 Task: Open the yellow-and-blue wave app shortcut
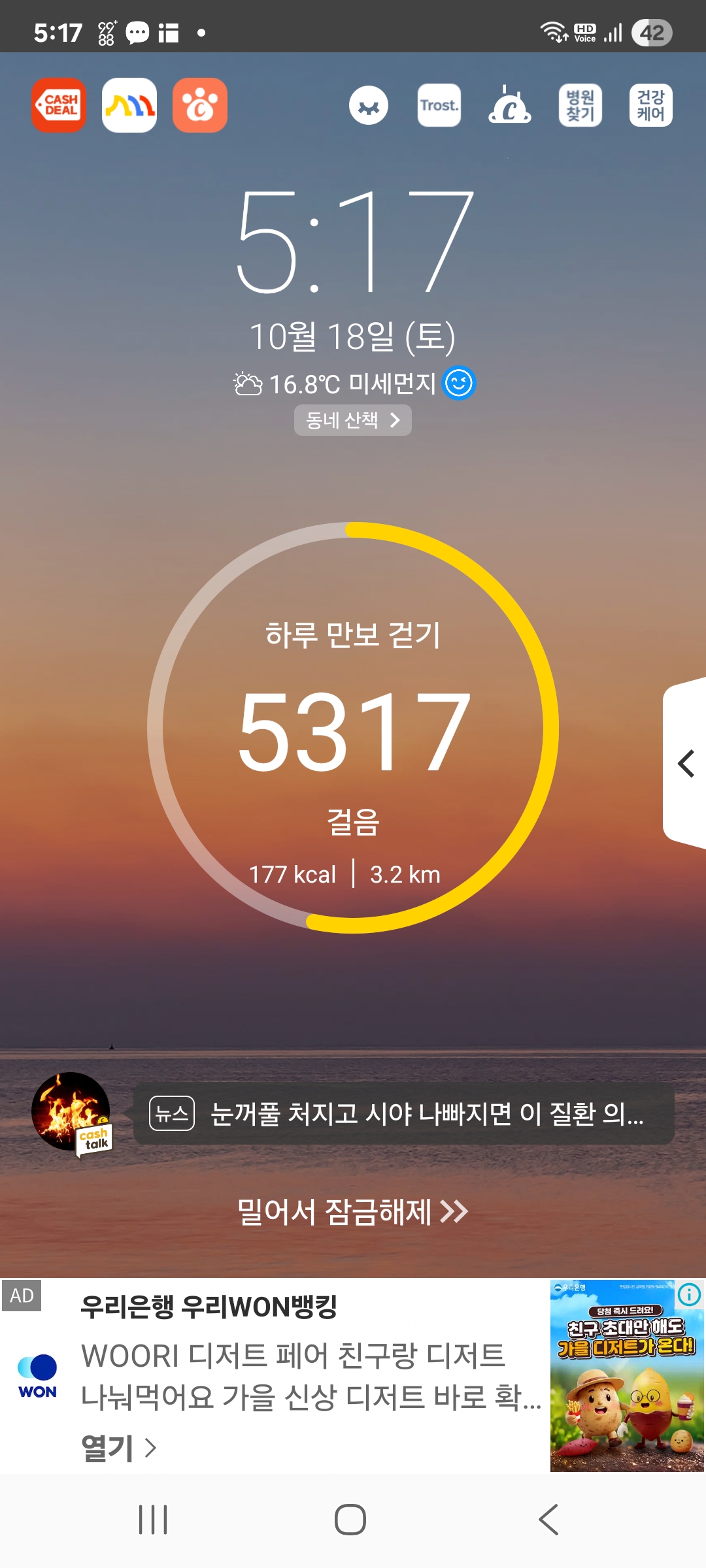point(129,105)
